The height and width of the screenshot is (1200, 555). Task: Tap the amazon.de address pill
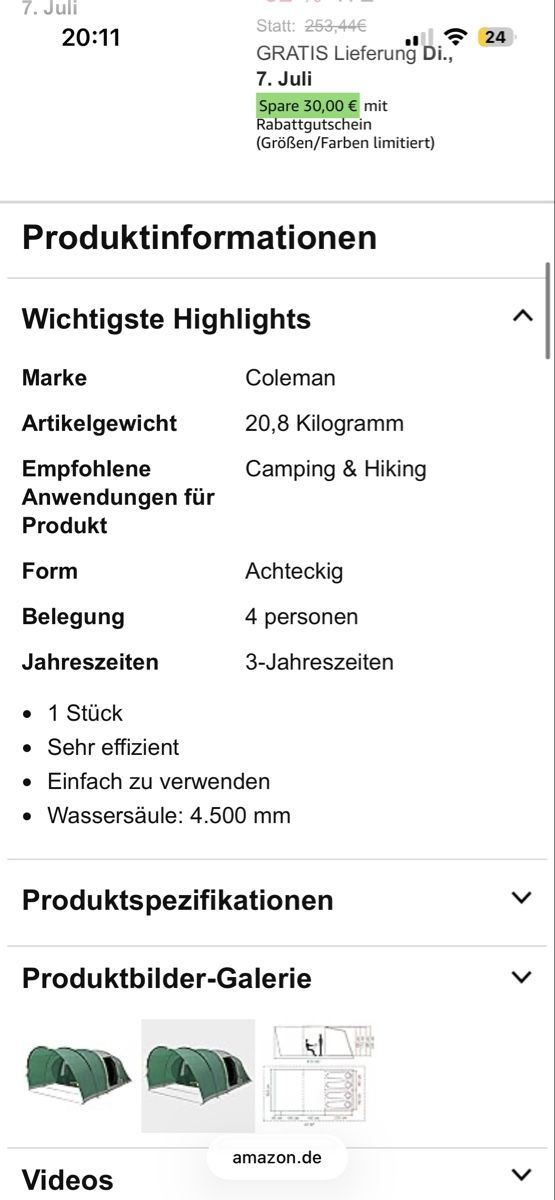[277, 1157]
